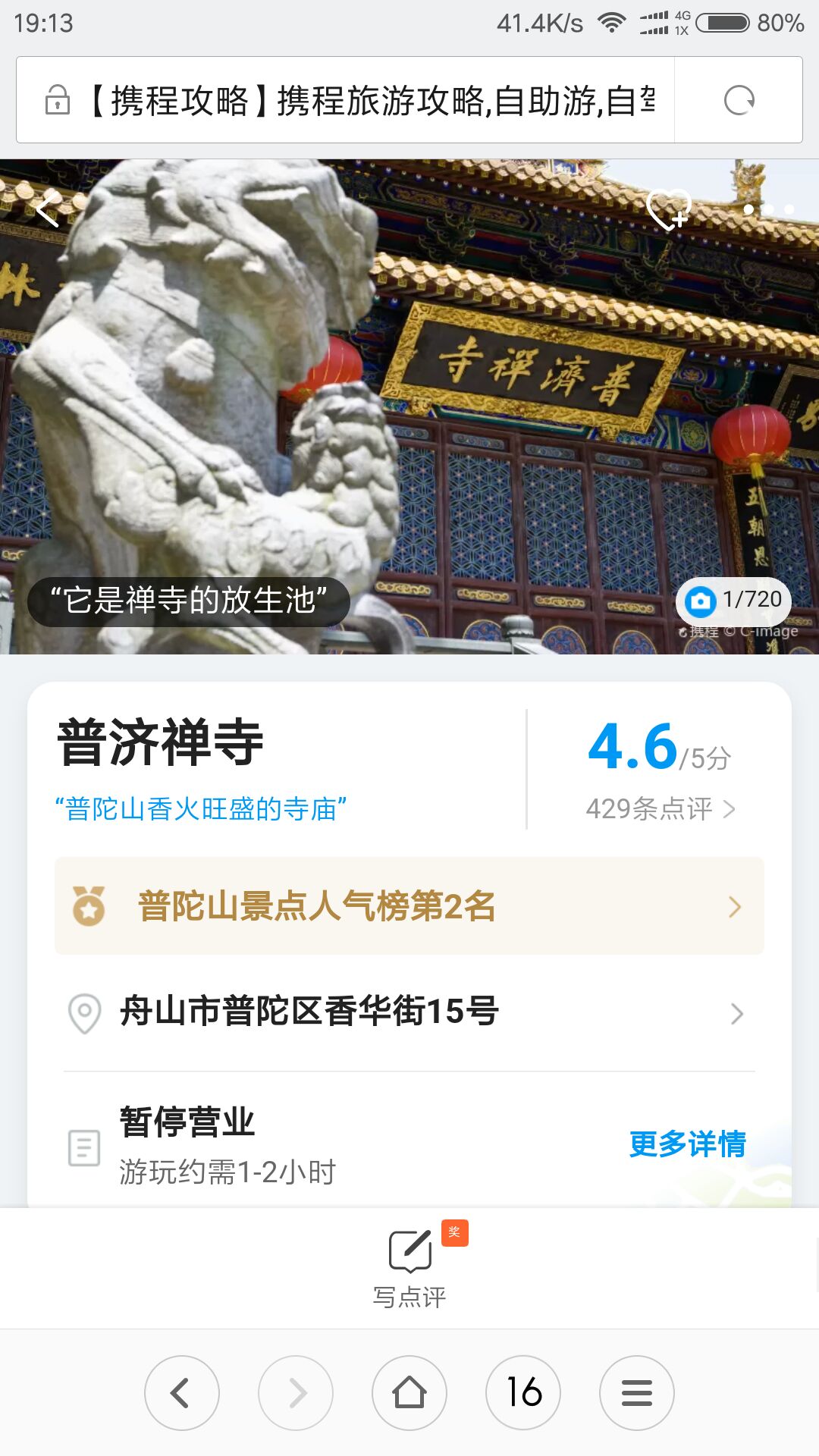The image size is (819, 1456).
Task: Show the 16 open browser tabs
Action: pyautogui.click(x=523, y=1393)
